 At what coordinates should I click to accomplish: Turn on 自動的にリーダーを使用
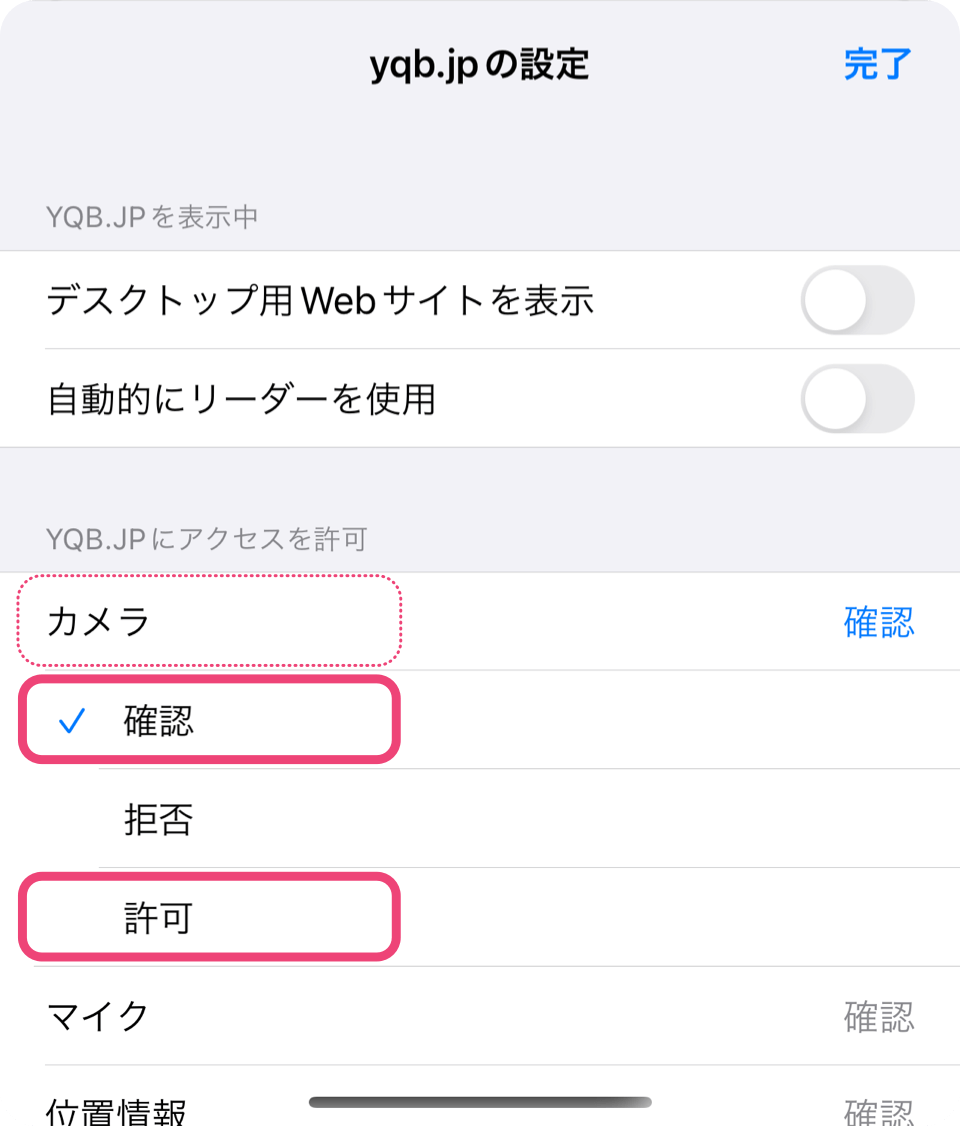click(x=857, y=399)
